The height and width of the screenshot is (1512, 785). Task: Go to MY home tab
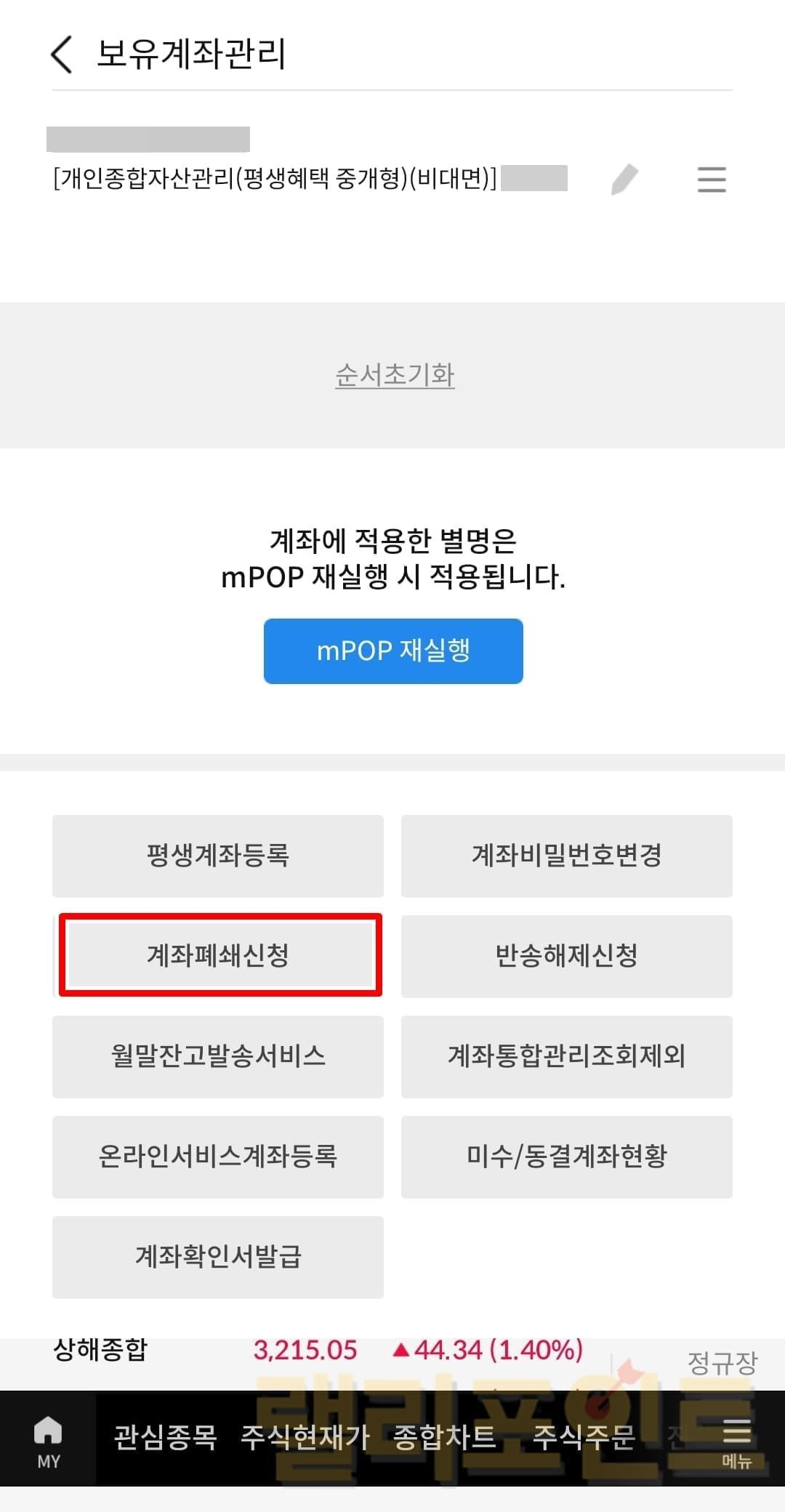click(x=48, y=1441)
